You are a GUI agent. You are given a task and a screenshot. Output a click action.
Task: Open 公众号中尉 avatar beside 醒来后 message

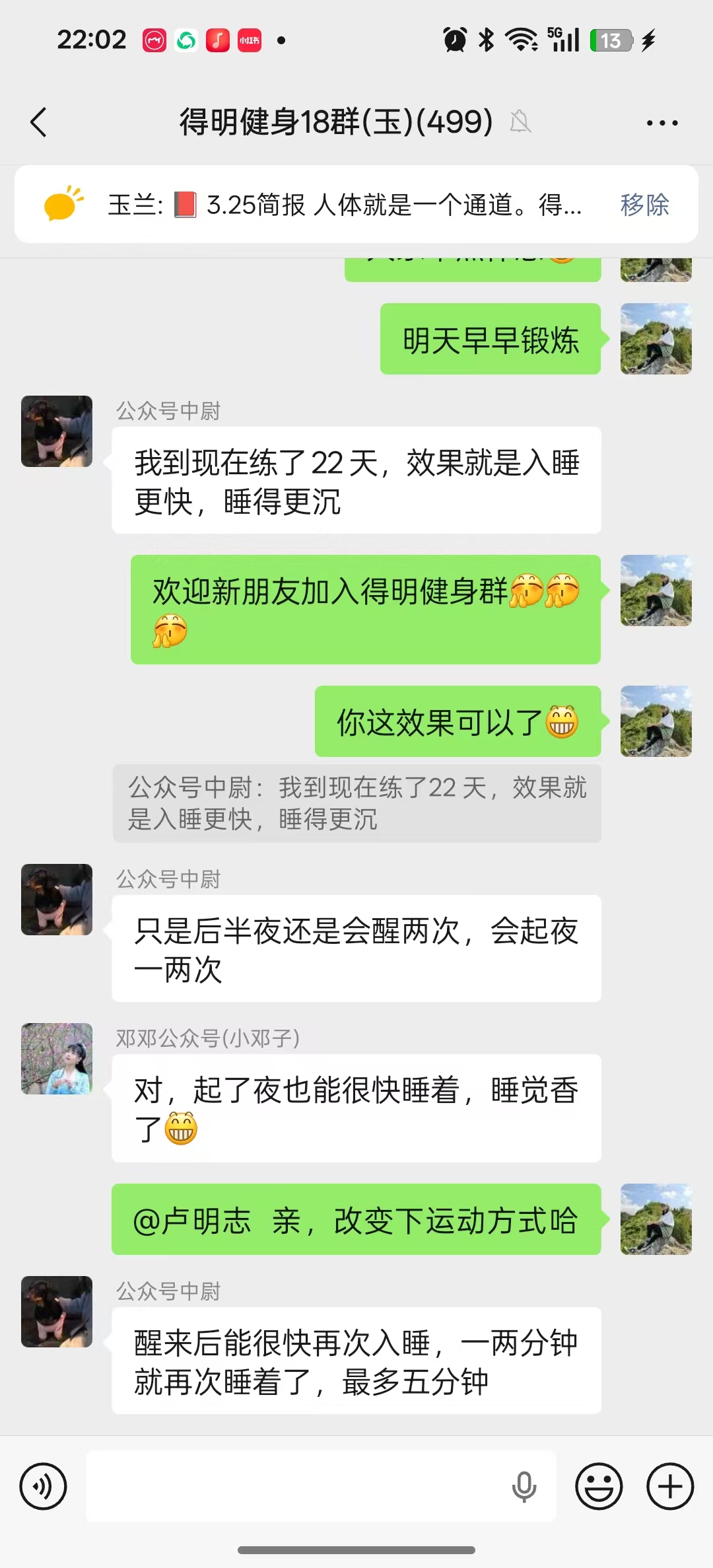pos(57,1312)
